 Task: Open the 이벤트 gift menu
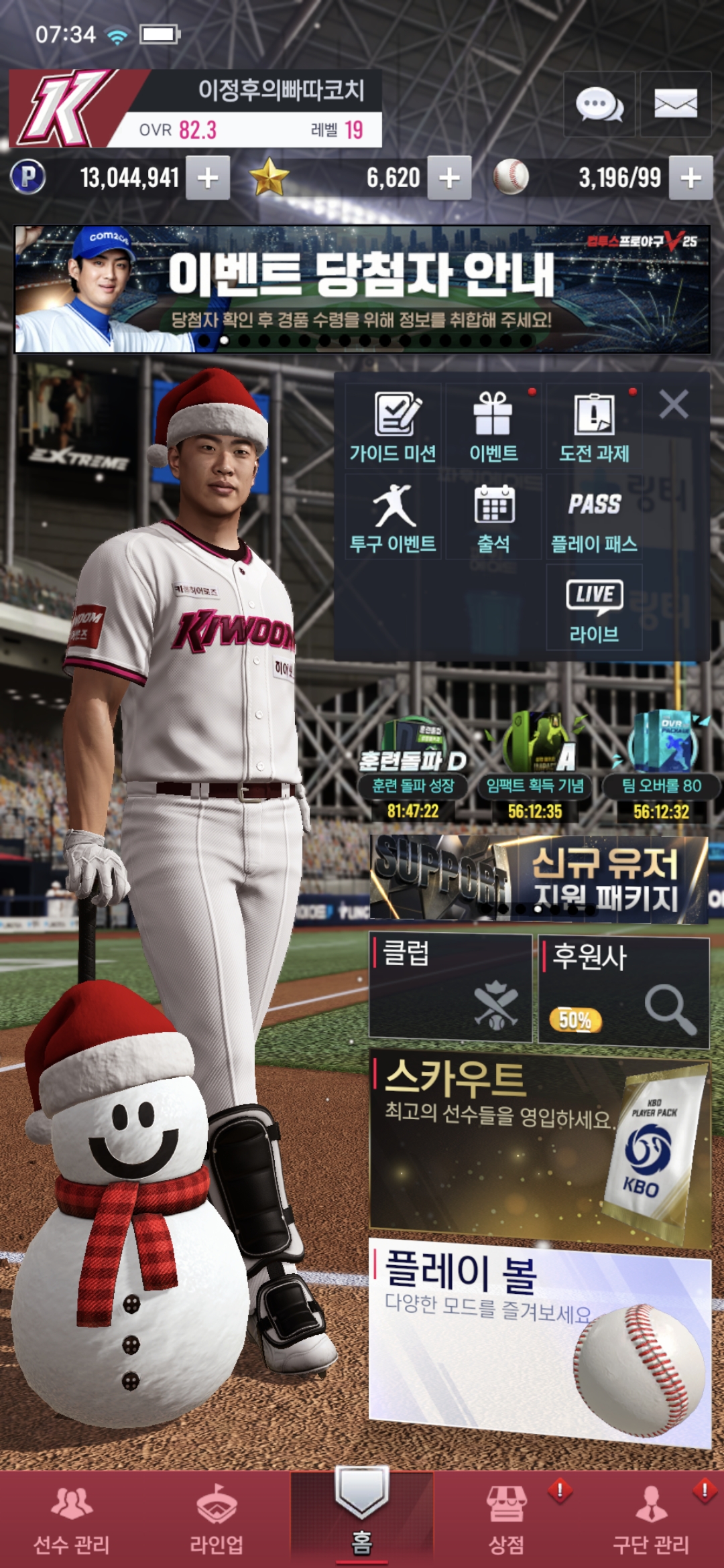493,427
